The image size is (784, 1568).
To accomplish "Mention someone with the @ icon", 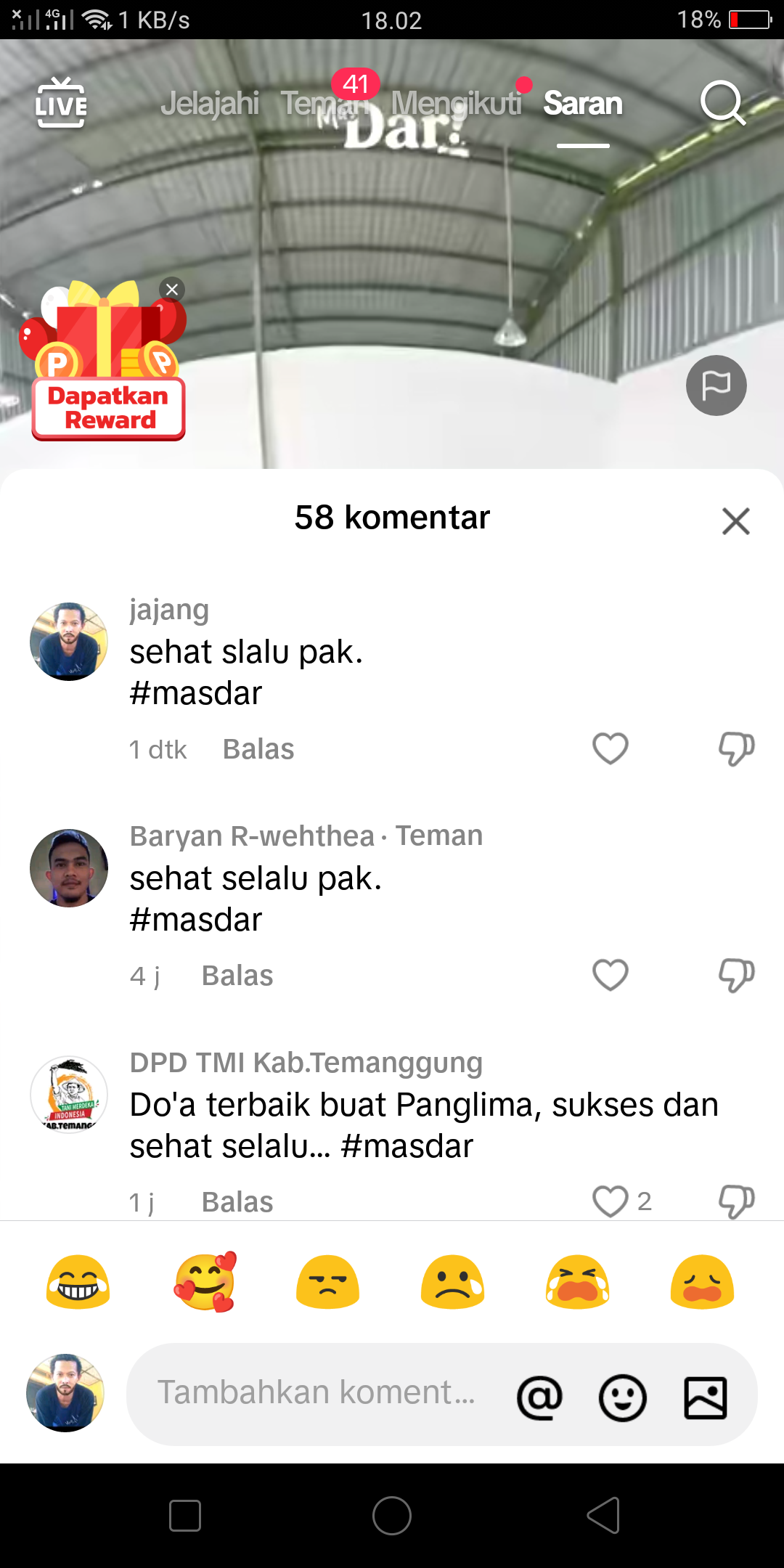I will (539, 1397).
